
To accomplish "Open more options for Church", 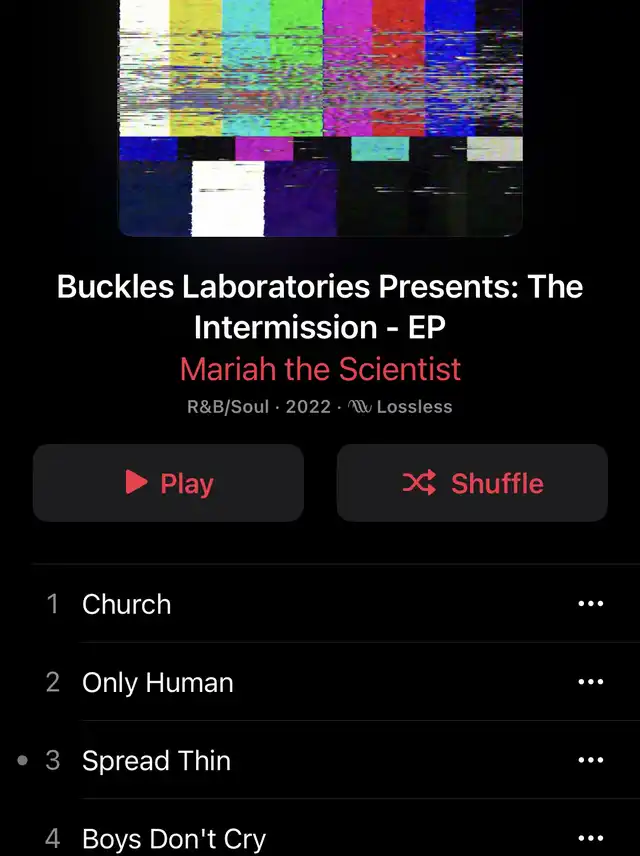I will tap(591, 604).
